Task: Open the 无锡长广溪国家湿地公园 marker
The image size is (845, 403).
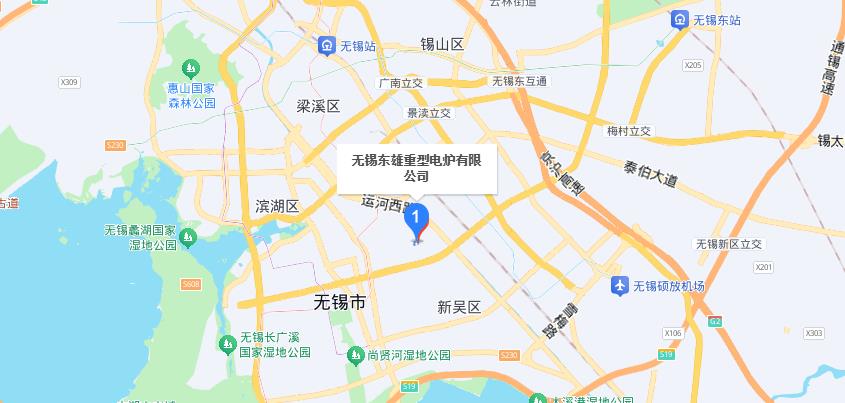Action: [x=228, y=344]
